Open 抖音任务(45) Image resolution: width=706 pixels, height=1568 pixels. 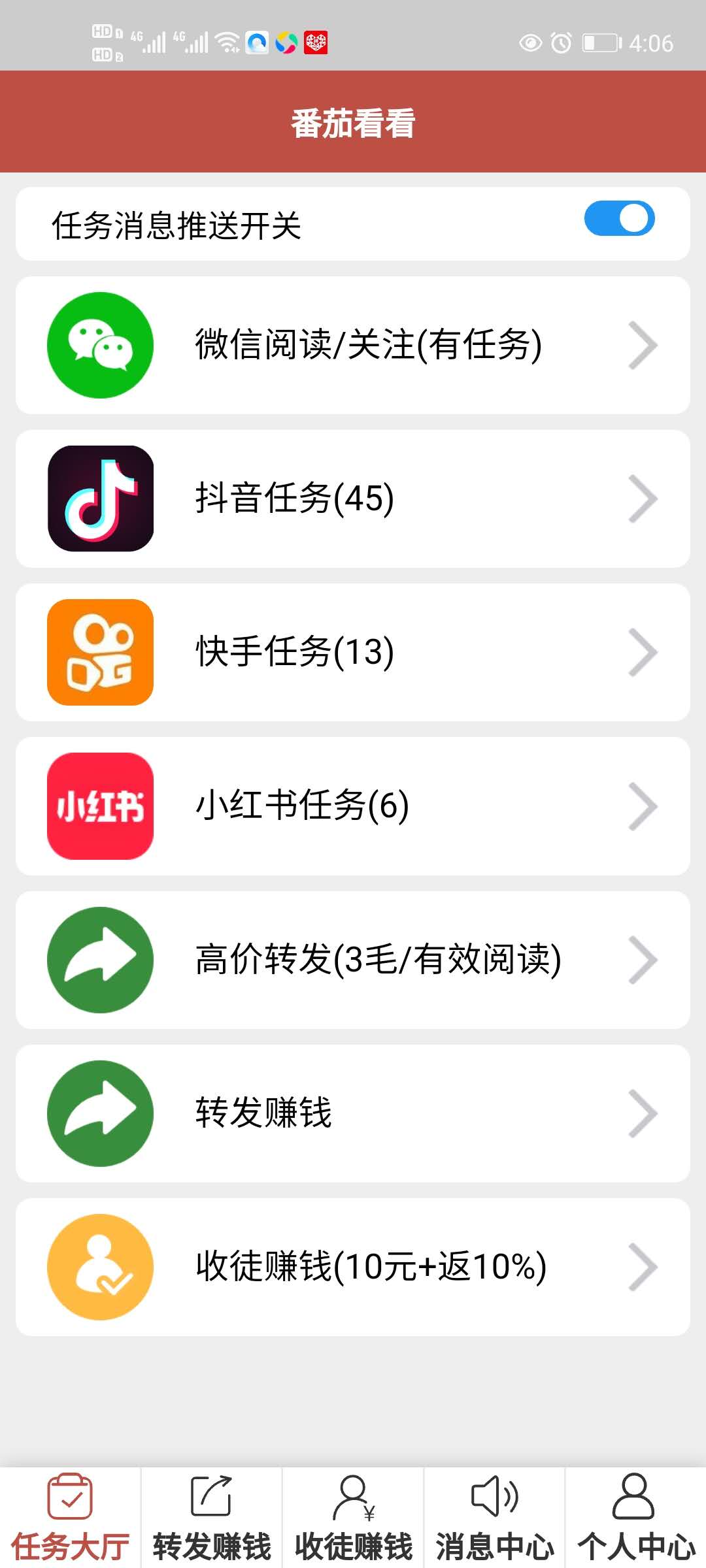coord(353,498)
